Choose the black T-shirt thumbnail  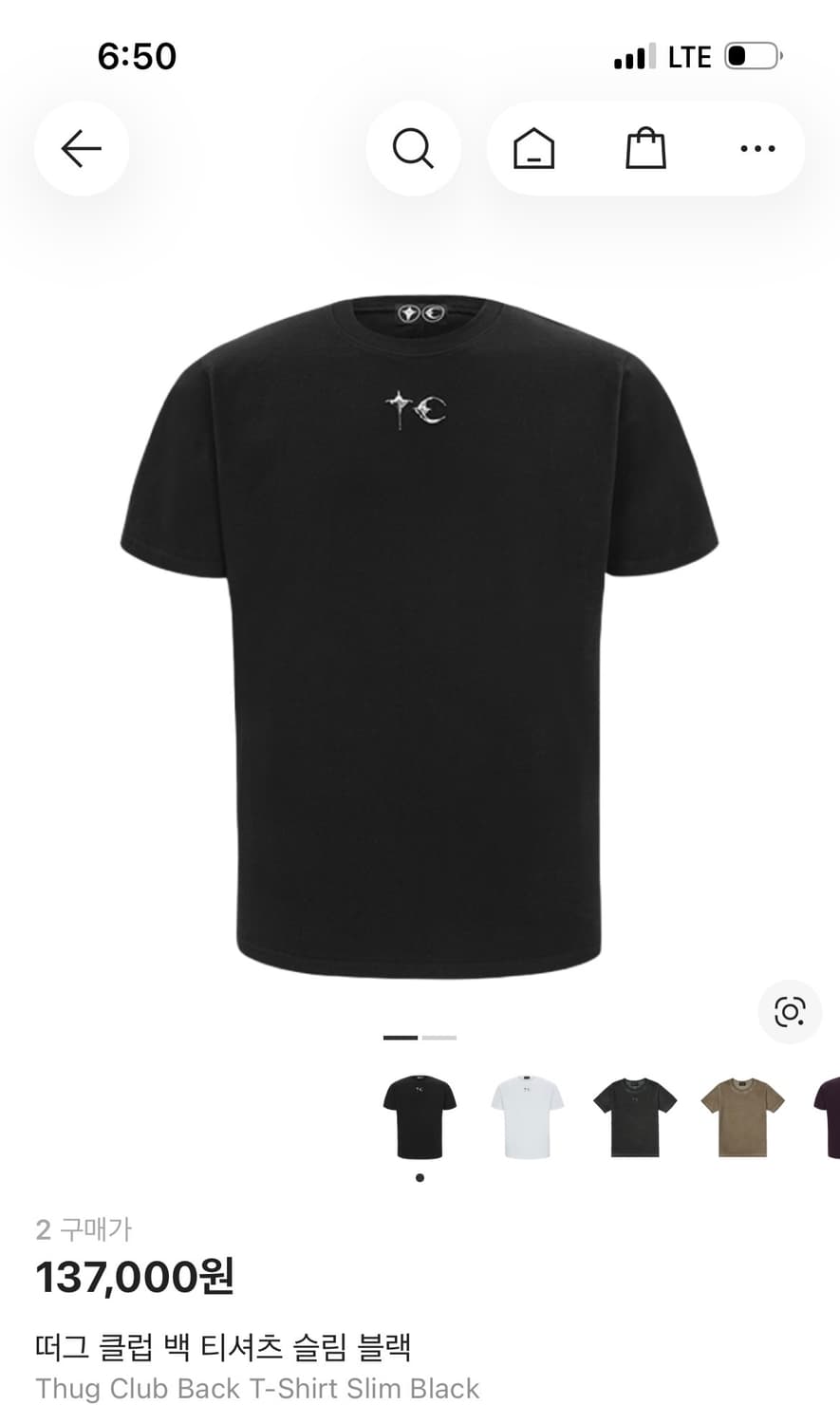pos(420,1116)
